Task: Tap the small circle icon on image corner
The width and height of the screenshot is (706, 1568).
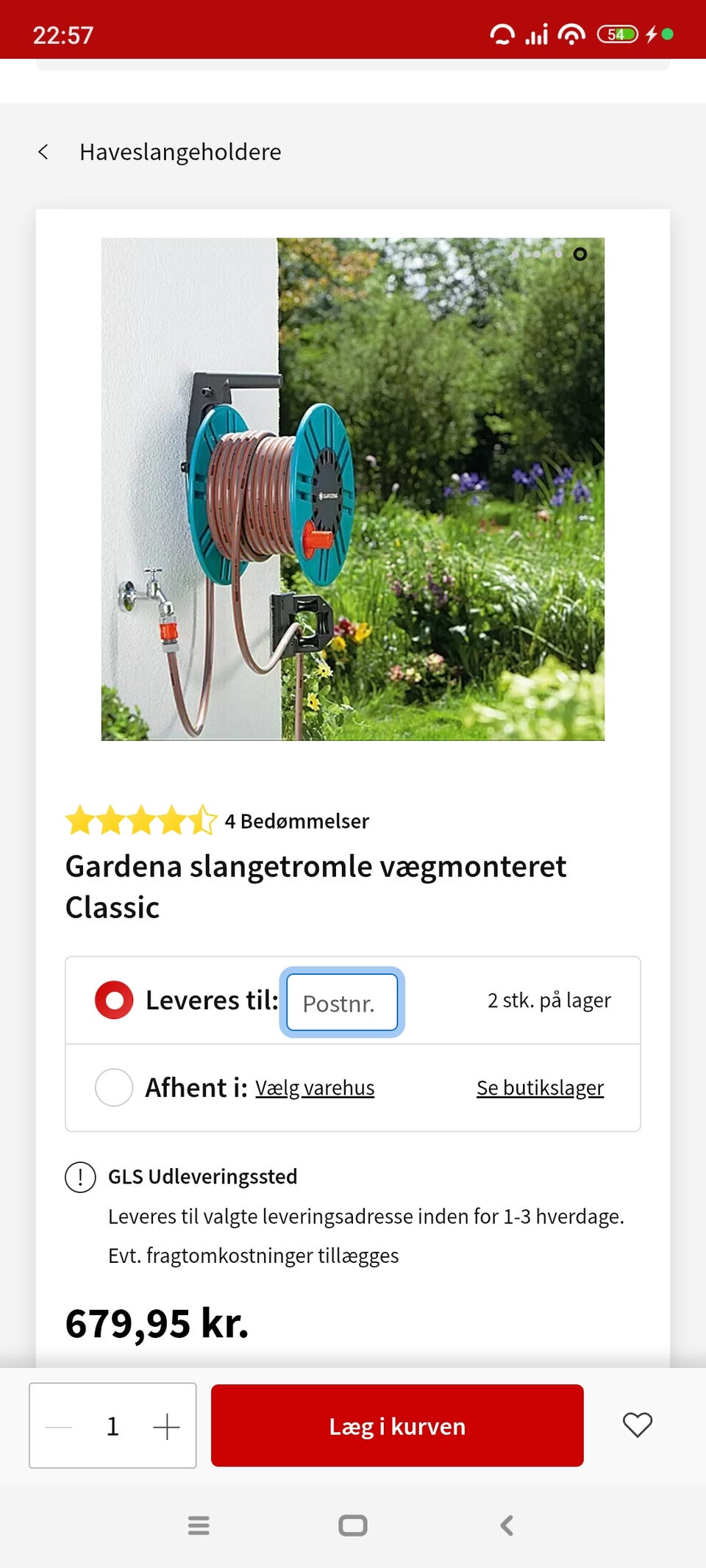Action: [x=580, y=254]
